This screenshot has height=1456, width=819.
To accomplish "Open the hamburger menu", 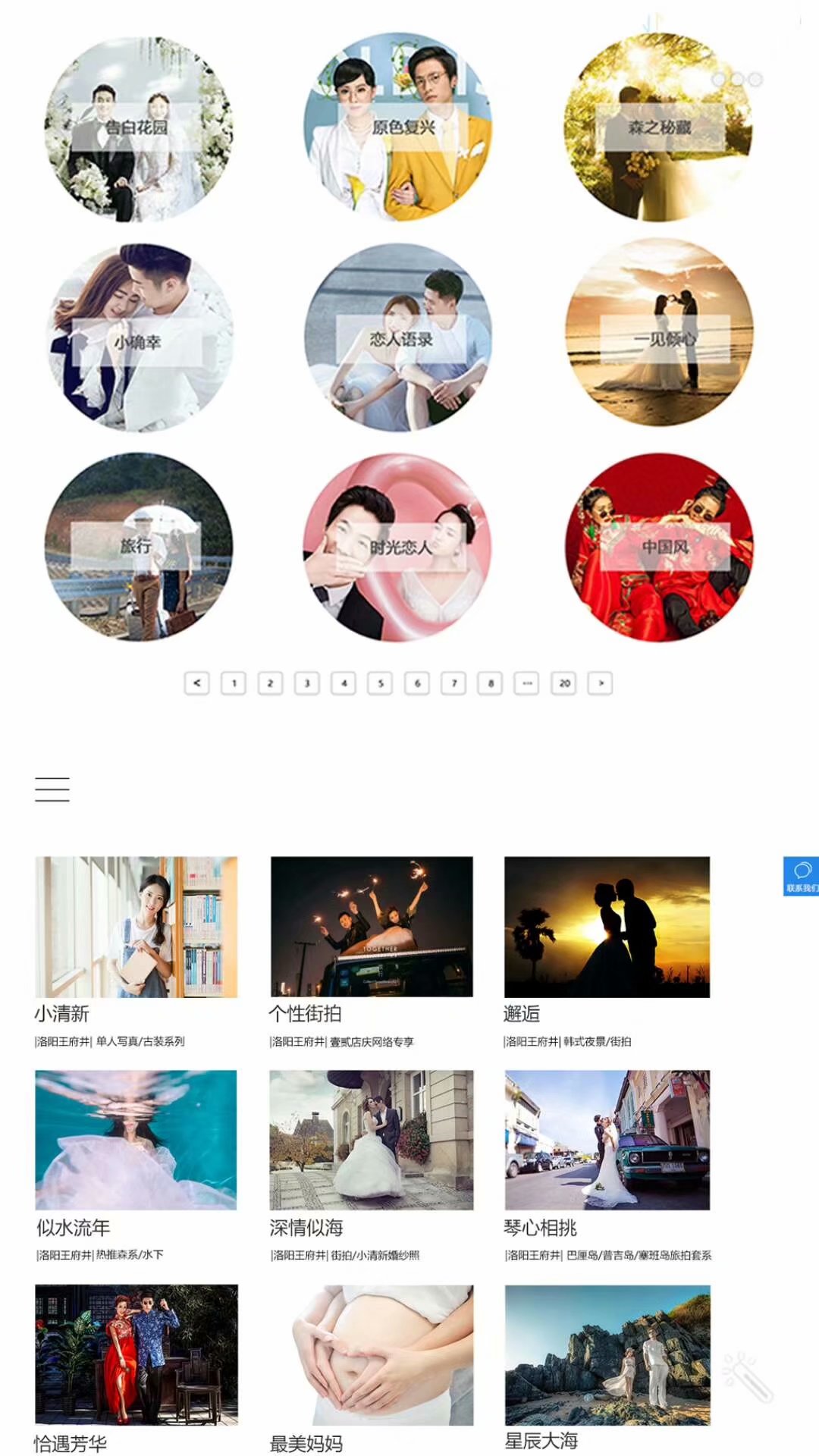I will click(52, 789).
